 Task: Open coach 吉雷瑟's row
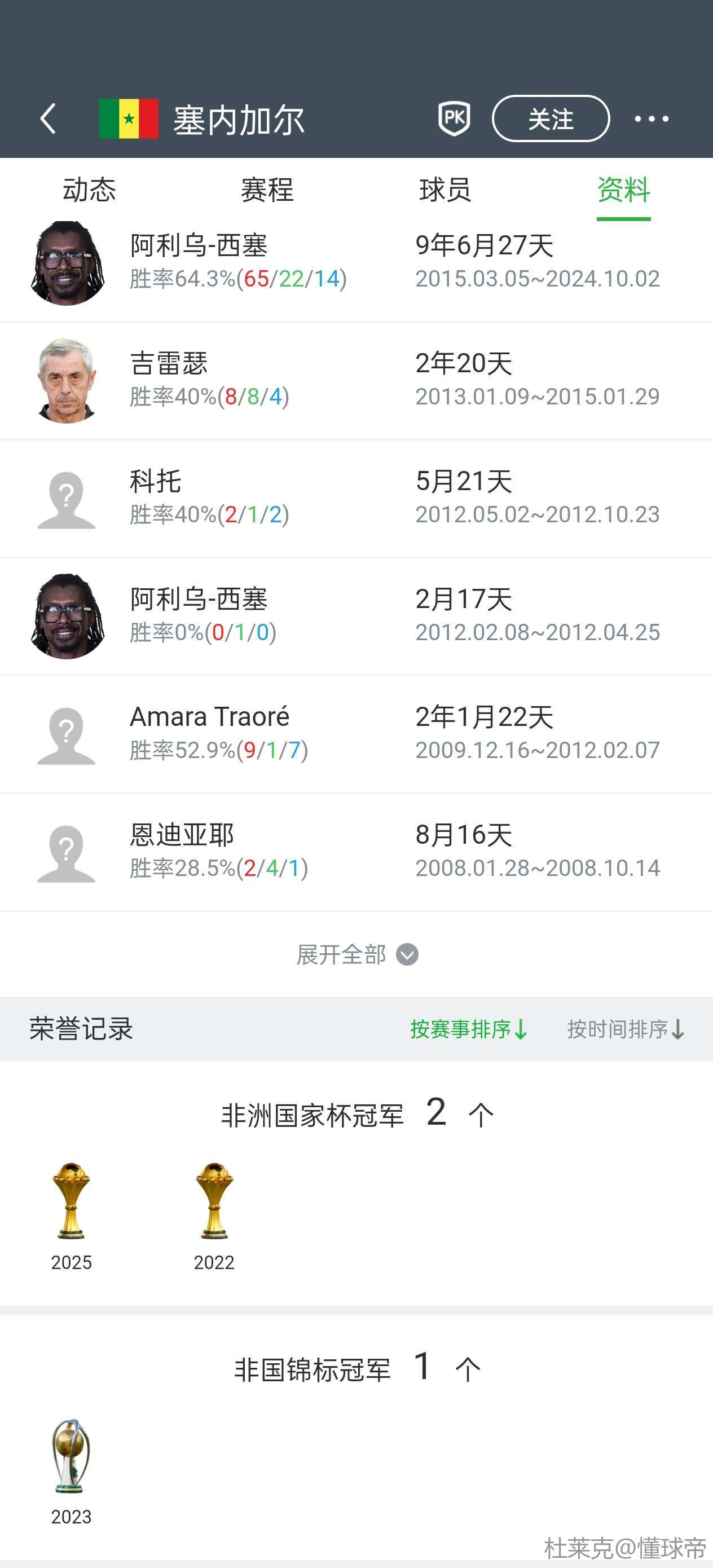click(356, 380)
